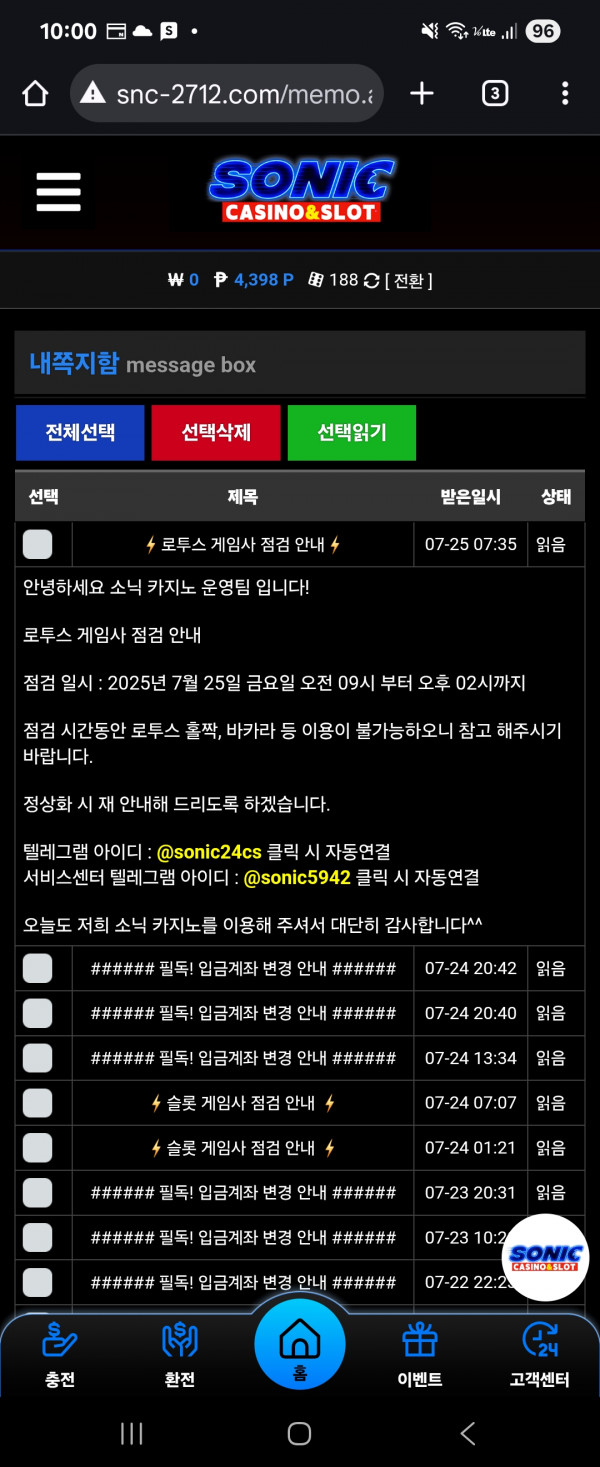Viewport: 600px width, 1467px height.
Task: Go to 충전 in bottom navigation
Action: click(60, 1355)
